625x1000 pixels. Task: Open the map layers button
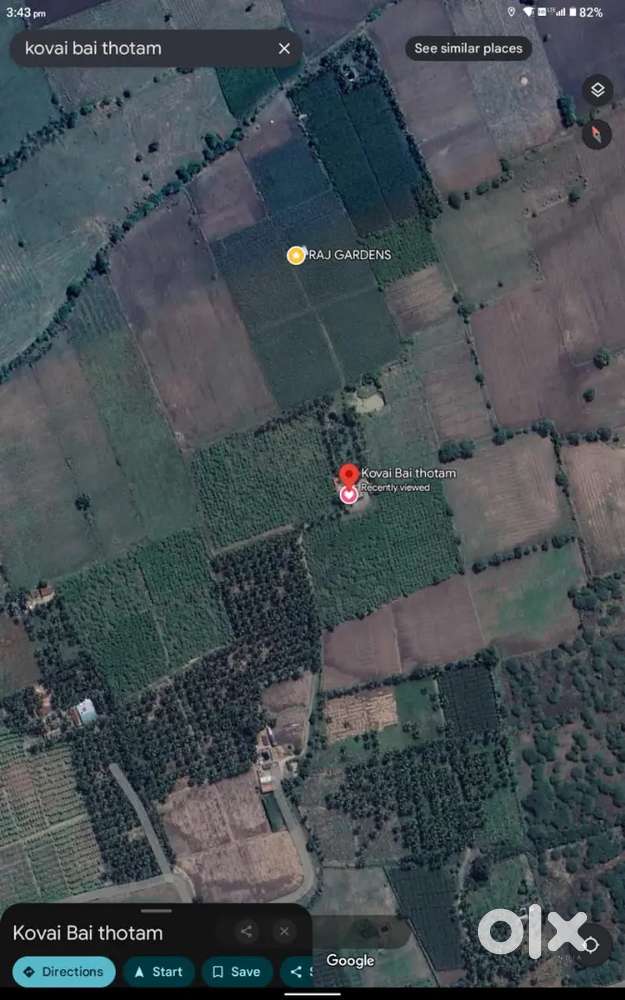pyautogui.click(x=597, y=90)
